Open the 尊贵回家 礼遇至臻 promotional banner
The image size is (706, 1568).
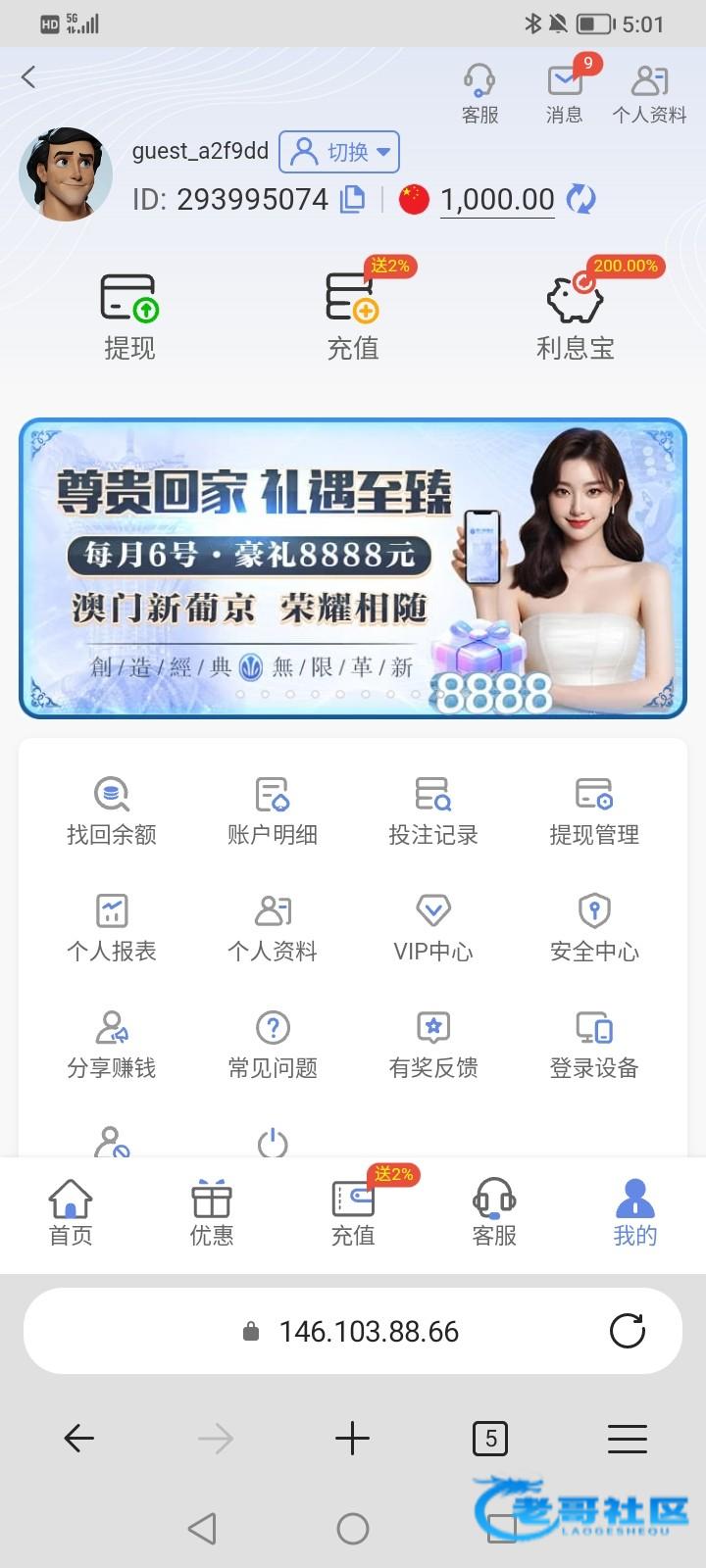(x=353, y=568)
